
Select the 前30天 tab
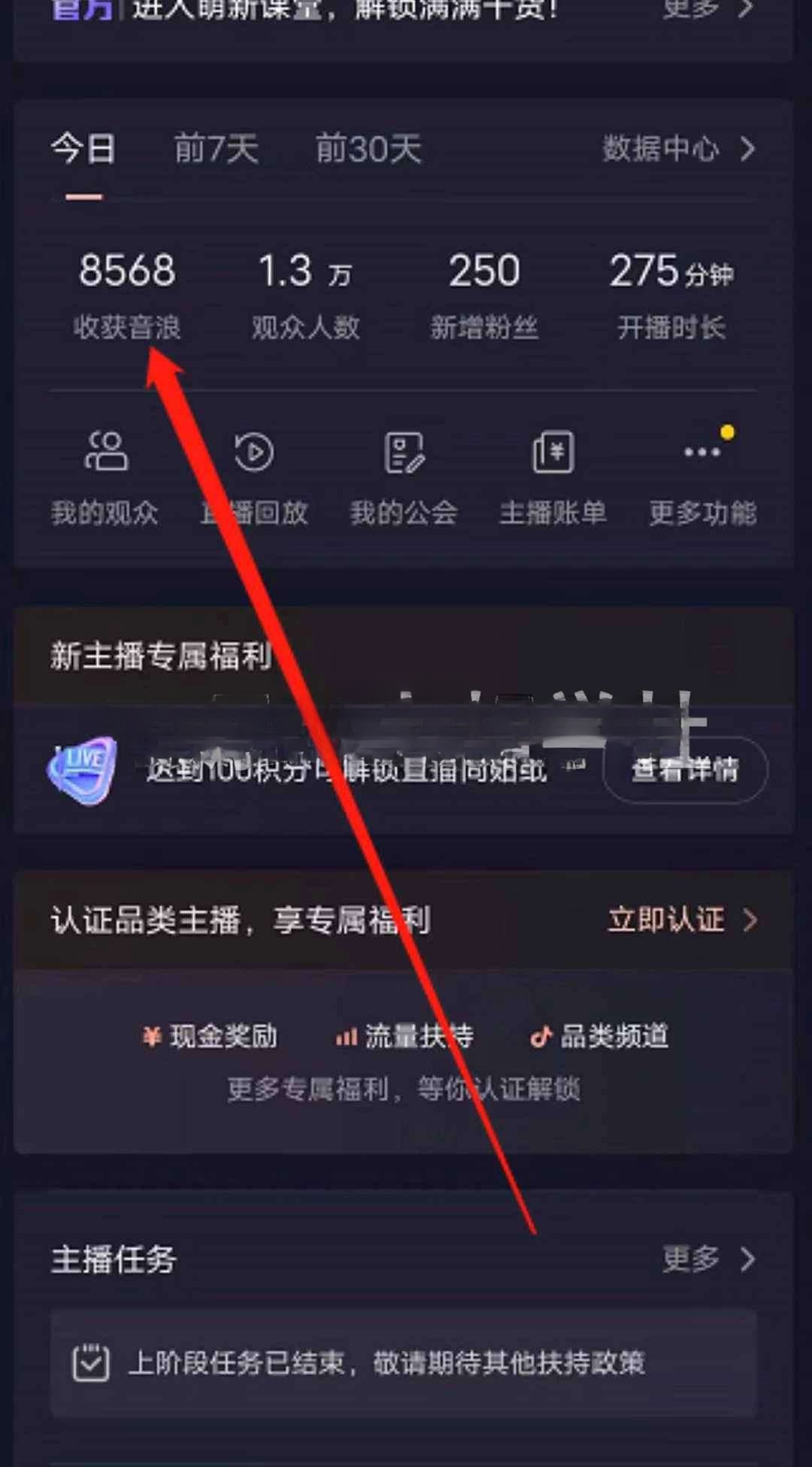pyautogui.click(x=368, y=149)
